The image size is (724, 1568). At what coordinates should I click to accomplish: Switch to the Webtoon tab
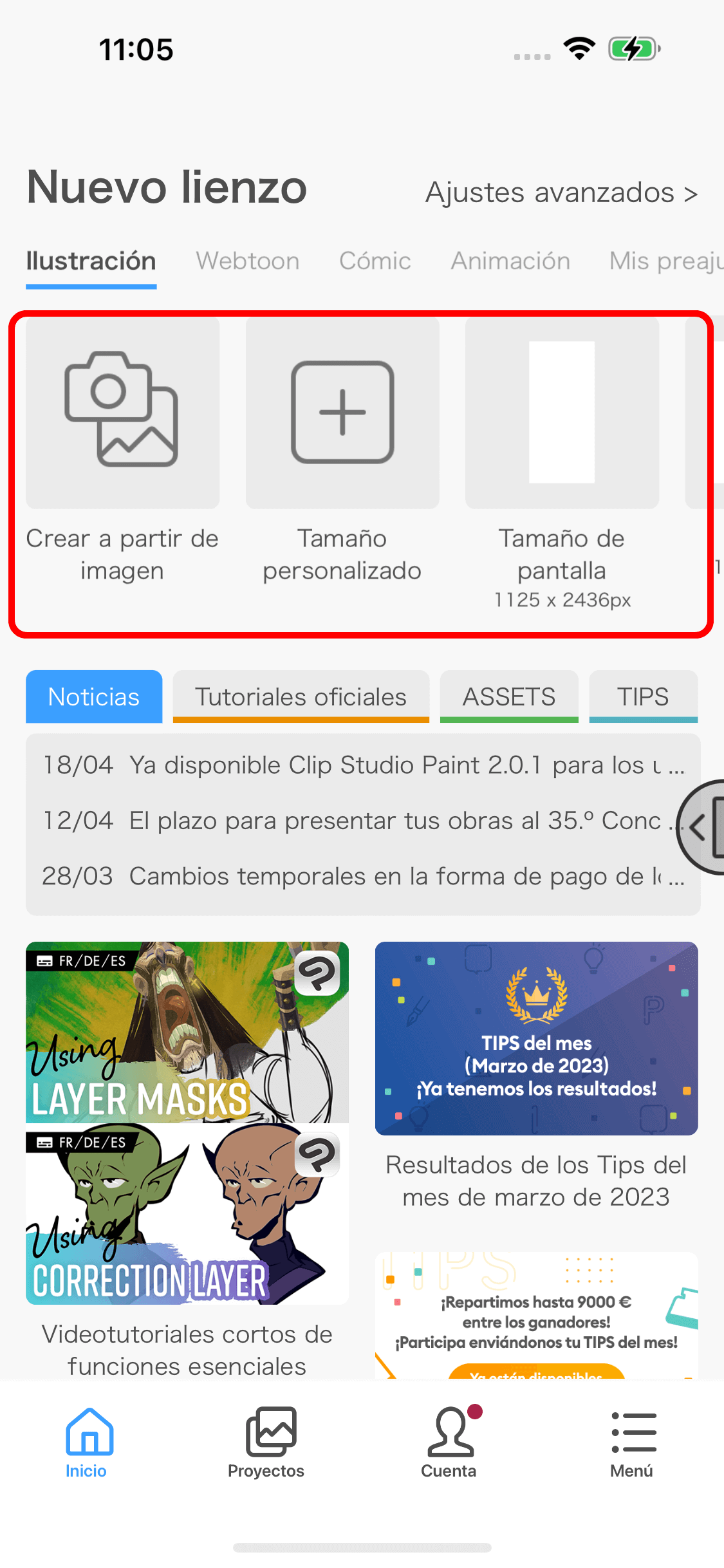248,261
